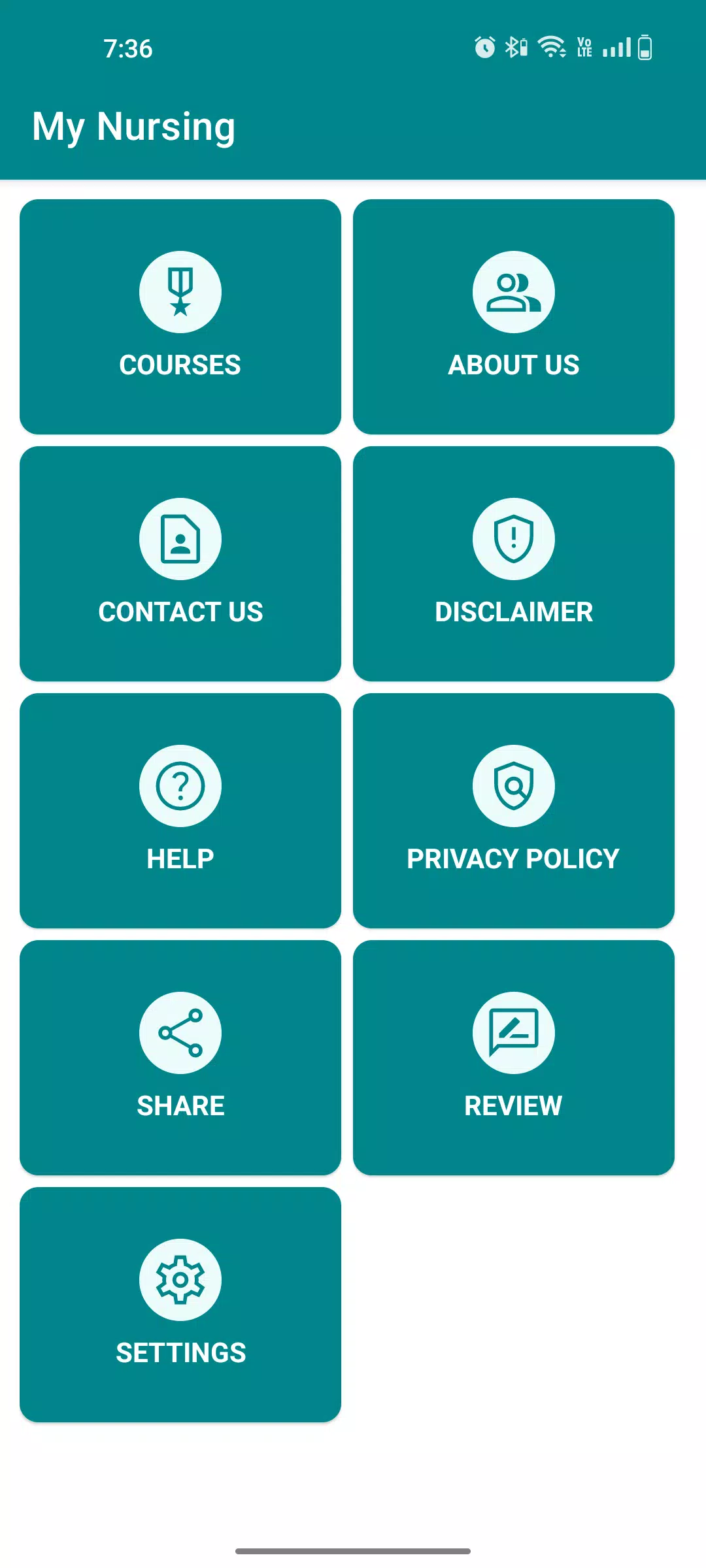Share the app

tap(180, 1058)
